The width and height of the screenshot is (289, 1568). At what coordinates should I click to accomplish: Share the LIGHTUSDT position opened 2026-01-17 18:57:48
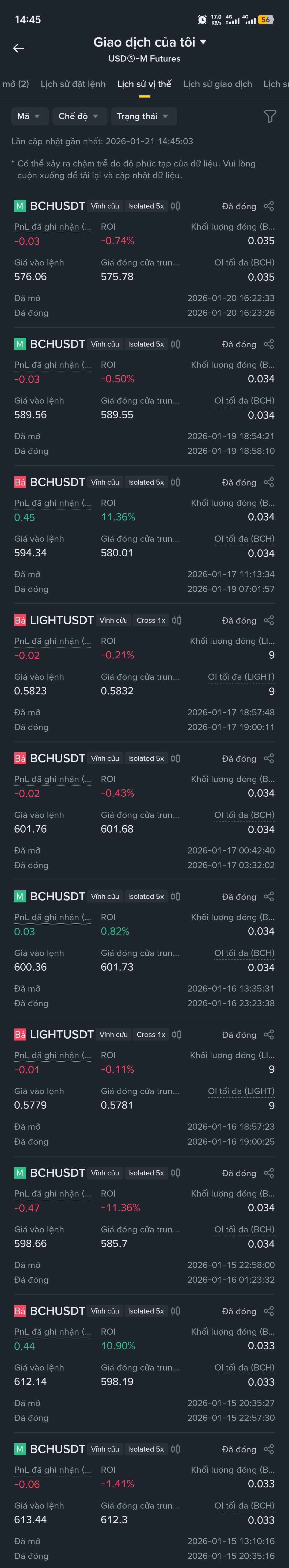269,620
